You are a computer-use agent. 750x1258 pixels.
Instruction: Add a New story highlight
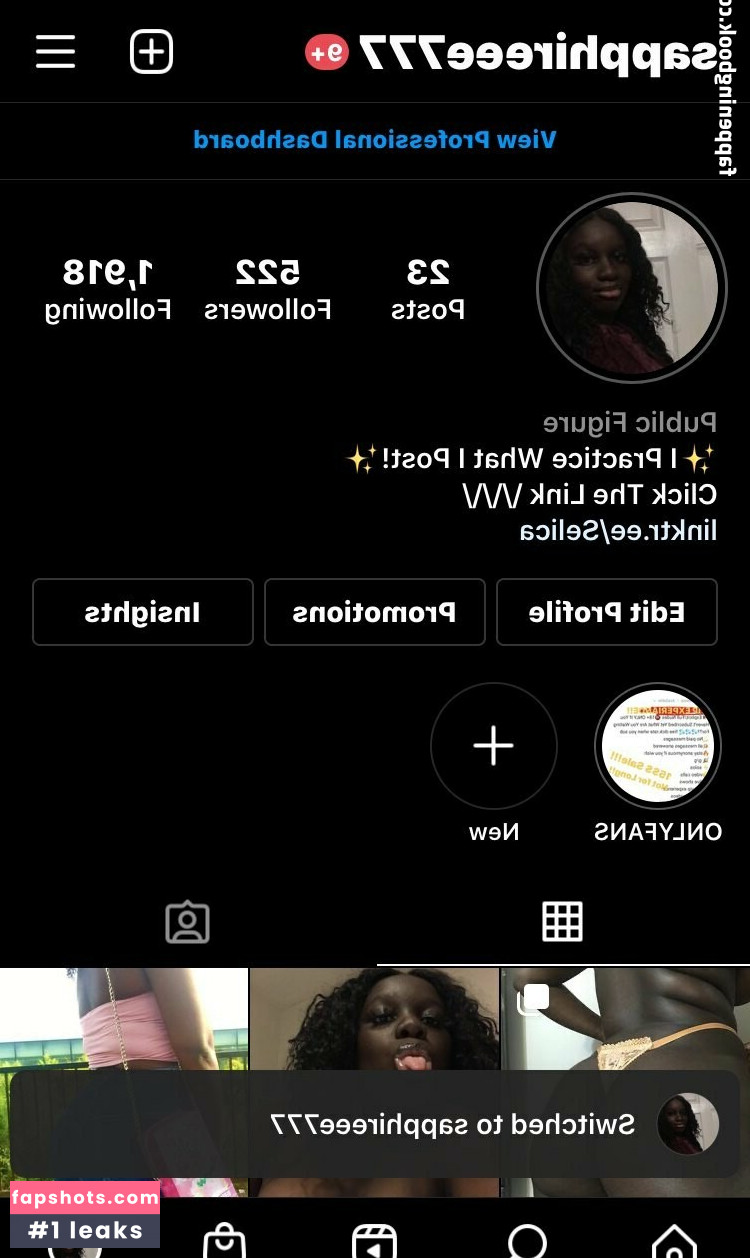493,747
